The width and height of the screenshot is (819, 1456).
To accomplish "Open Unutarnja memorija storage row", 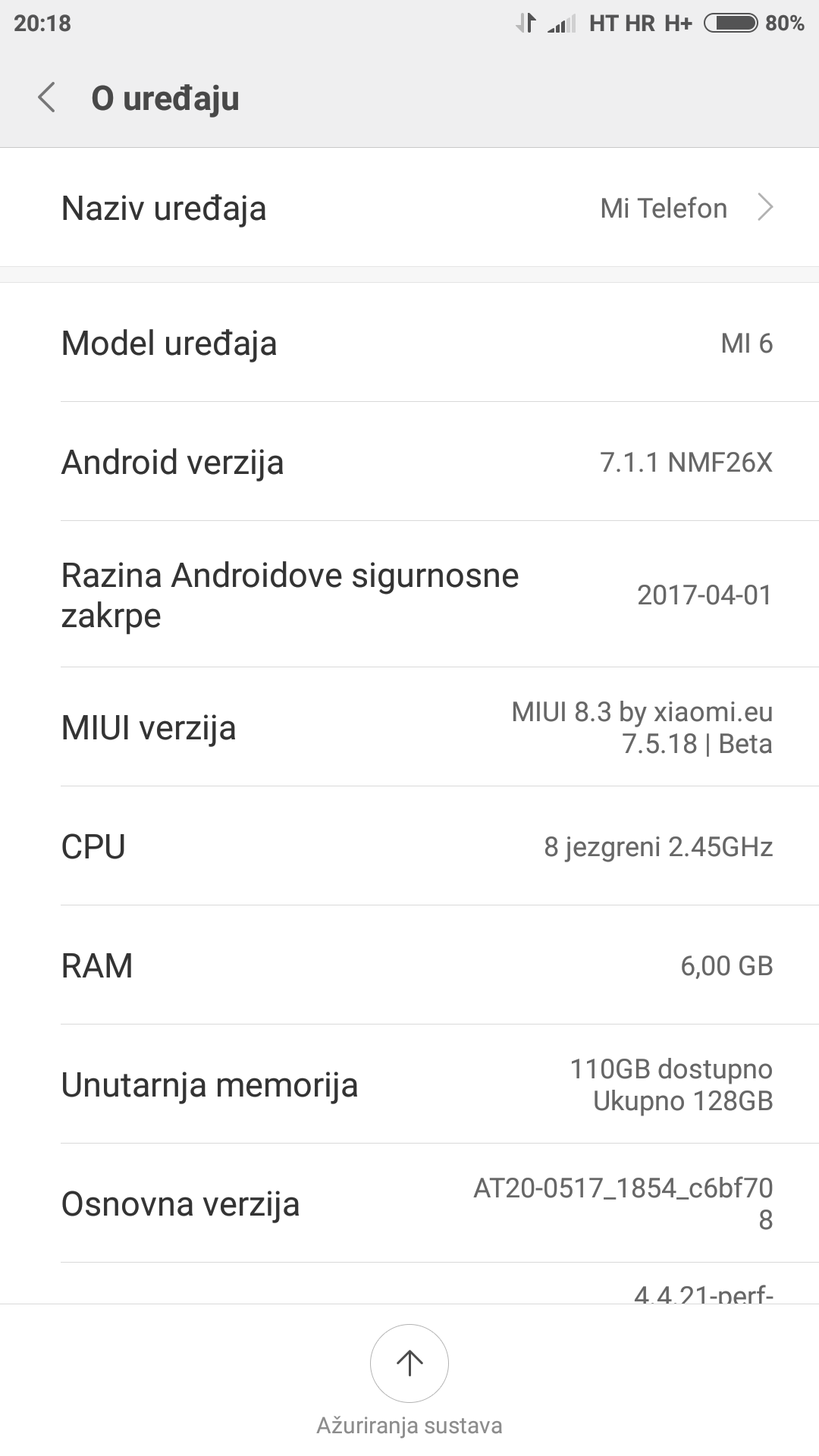I will tap(409, 1084).
